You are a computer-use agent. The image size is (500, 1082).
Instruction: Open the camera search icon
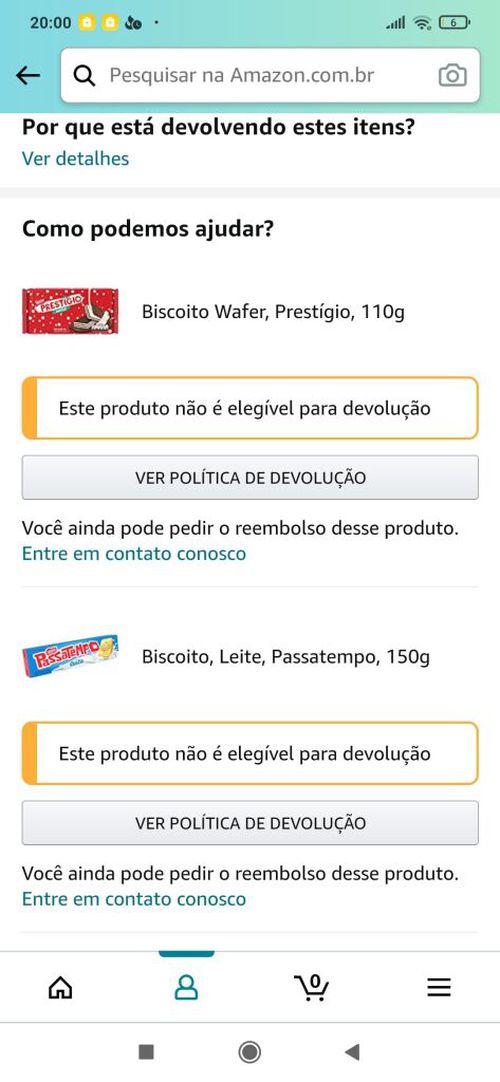point(452,75)
